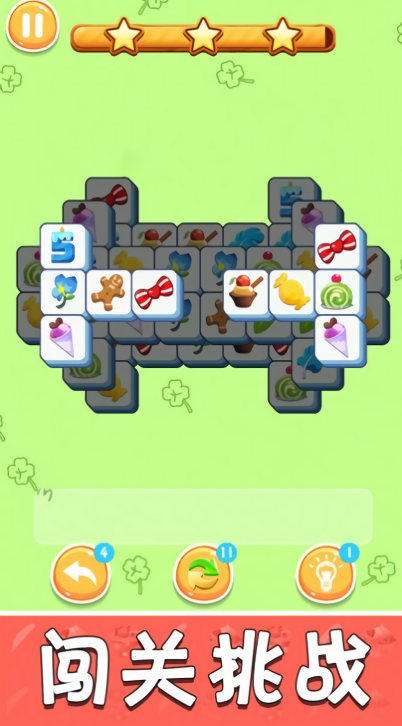This screenshot has width=402, height=726.
Task: Tap the green swirl cake tile
Action: (339, 293)
